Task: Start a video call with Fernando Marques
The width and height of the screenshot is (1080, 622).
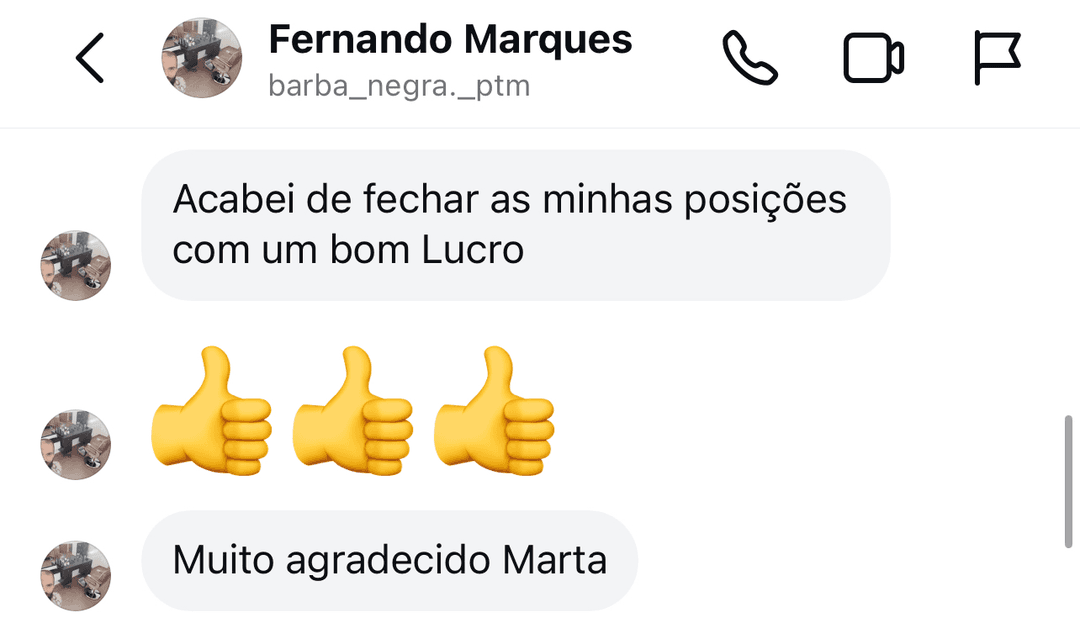Action: click(x=873, y=58)
